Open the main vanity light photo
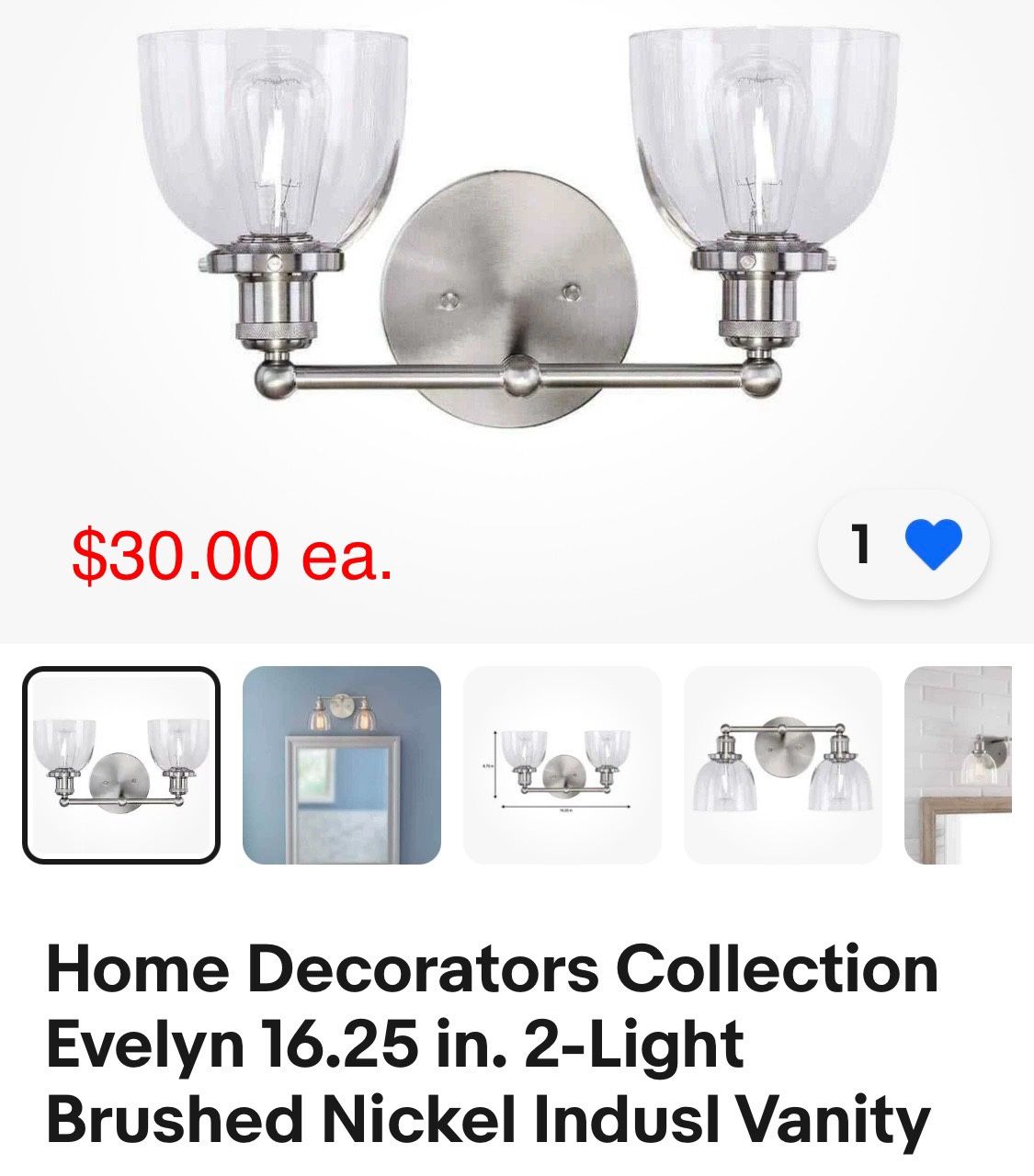1034x1176 pixels. (517, 230)
